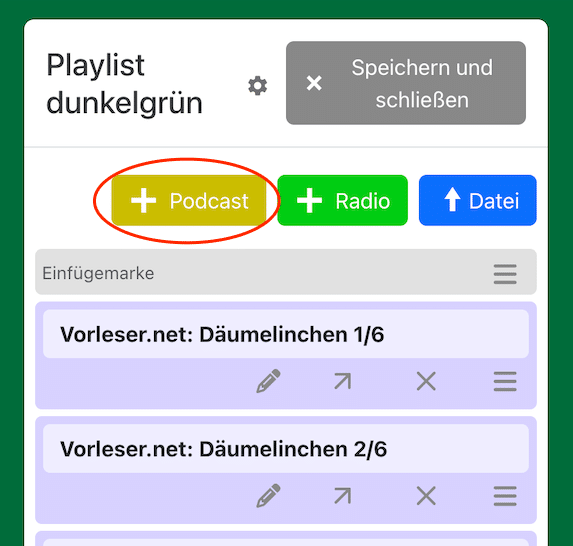573x546 pixels.
Task: Add a Radio station
Action: pos(342,201)
